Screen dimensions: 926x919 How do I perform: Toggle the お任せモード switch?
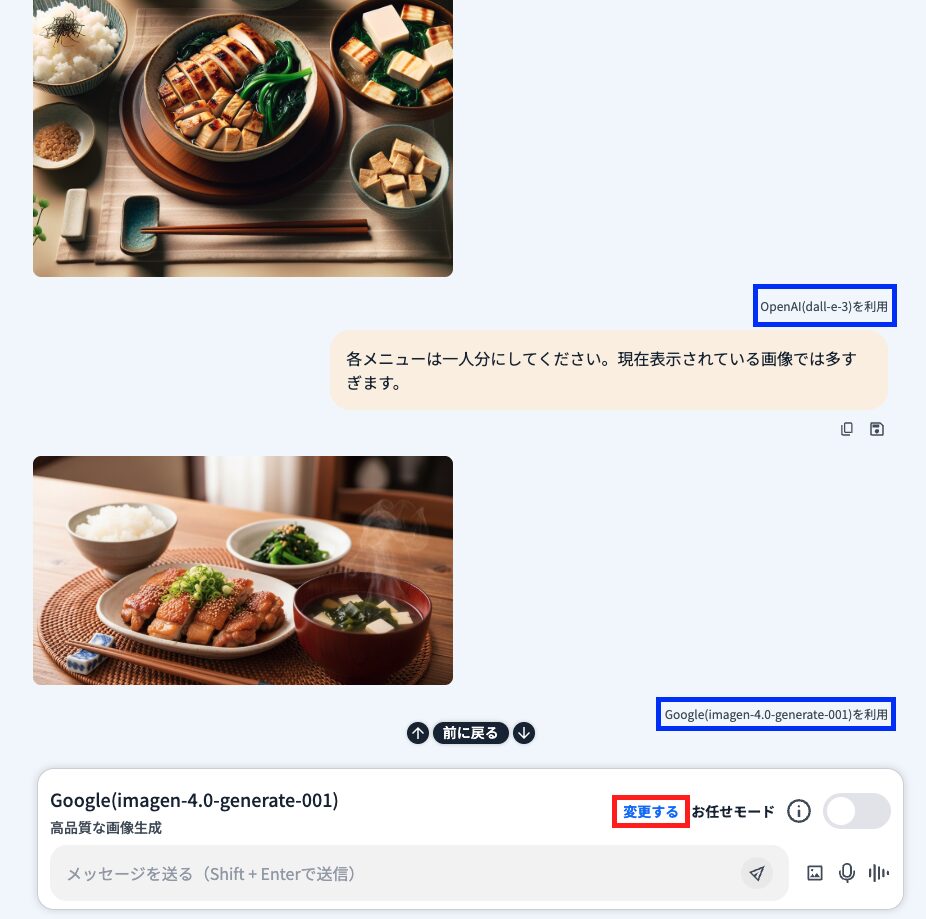tap(856, 811)
